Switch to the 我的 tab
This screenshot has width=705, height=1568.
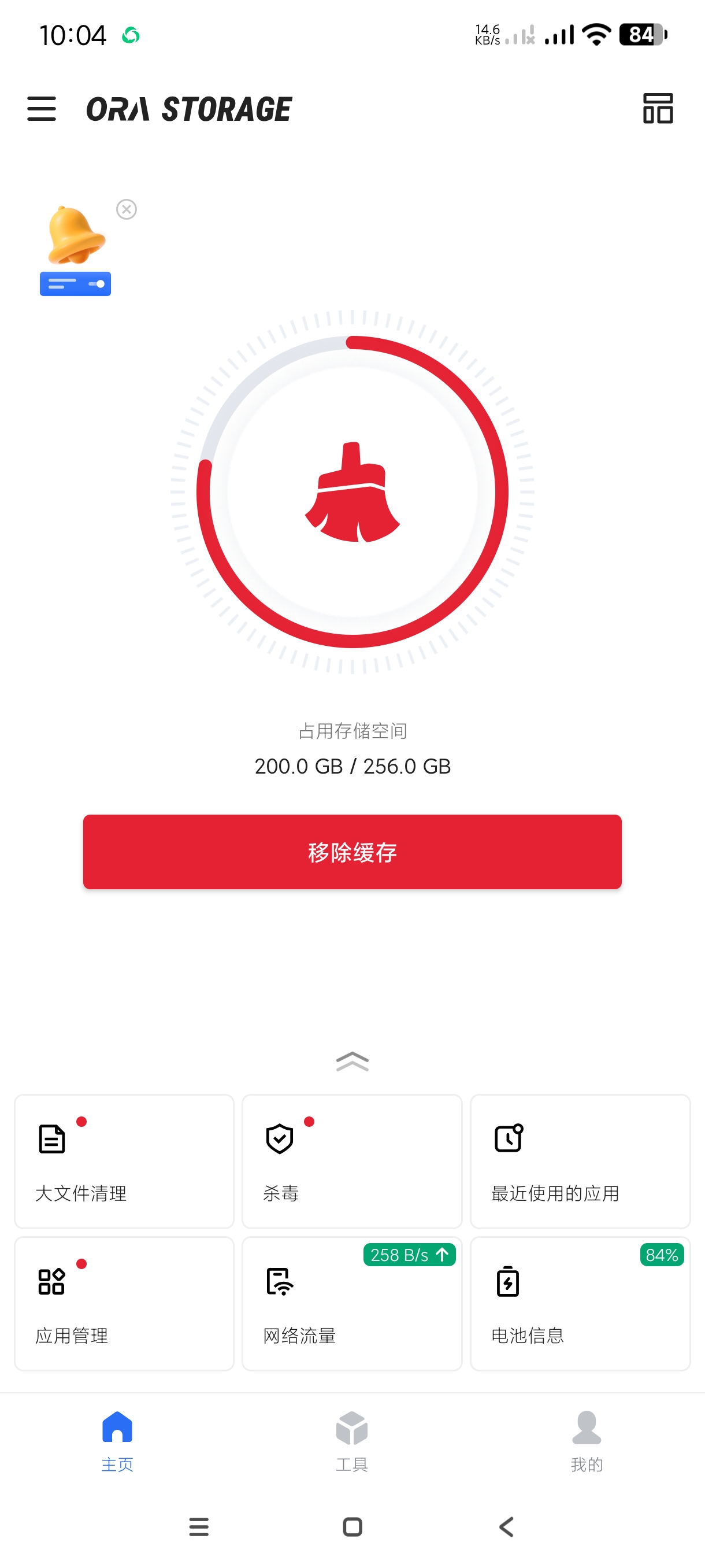(587, 1441)
